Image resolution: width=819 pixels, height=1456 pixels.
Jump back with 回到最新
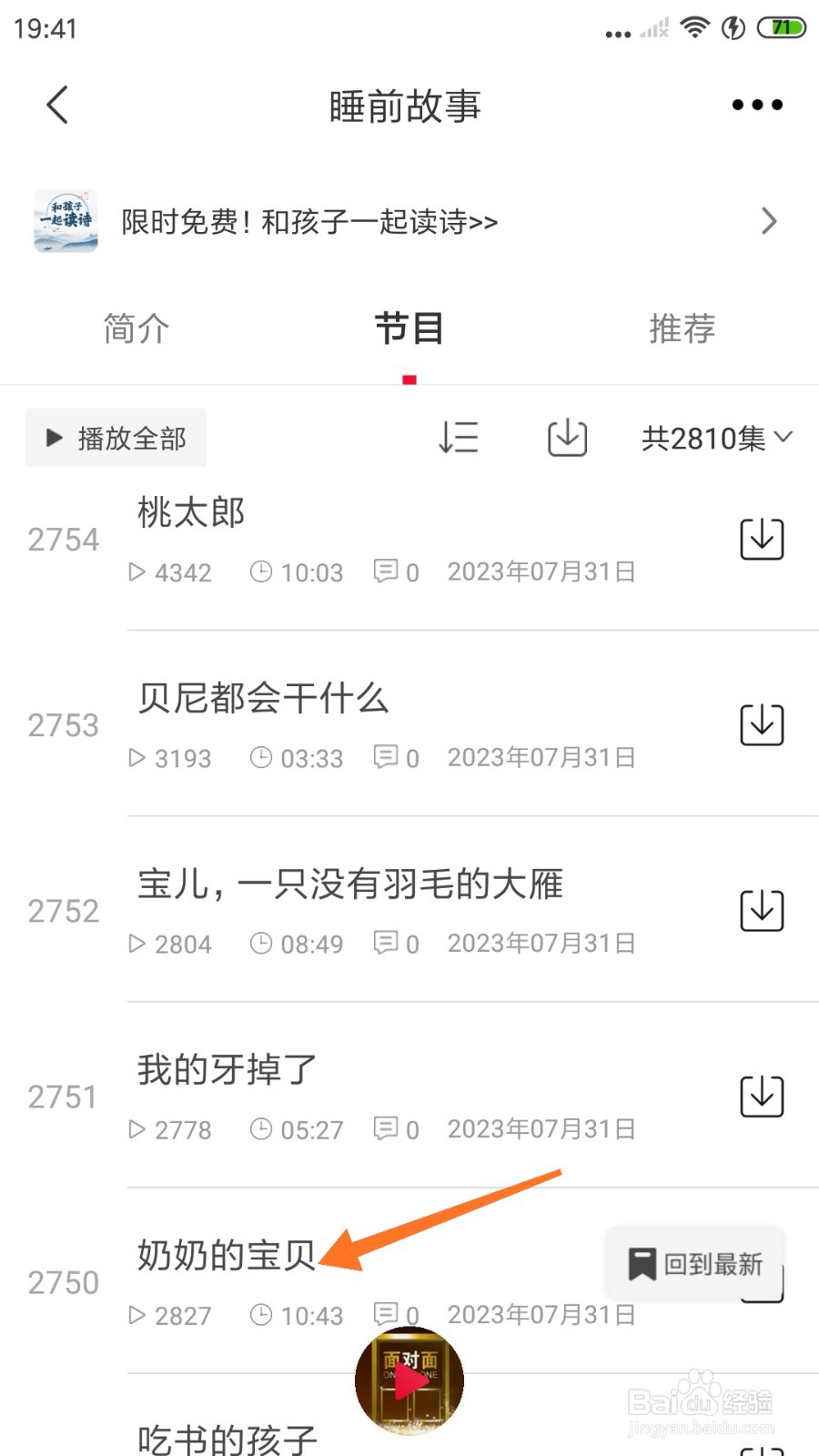[696, 1264]
